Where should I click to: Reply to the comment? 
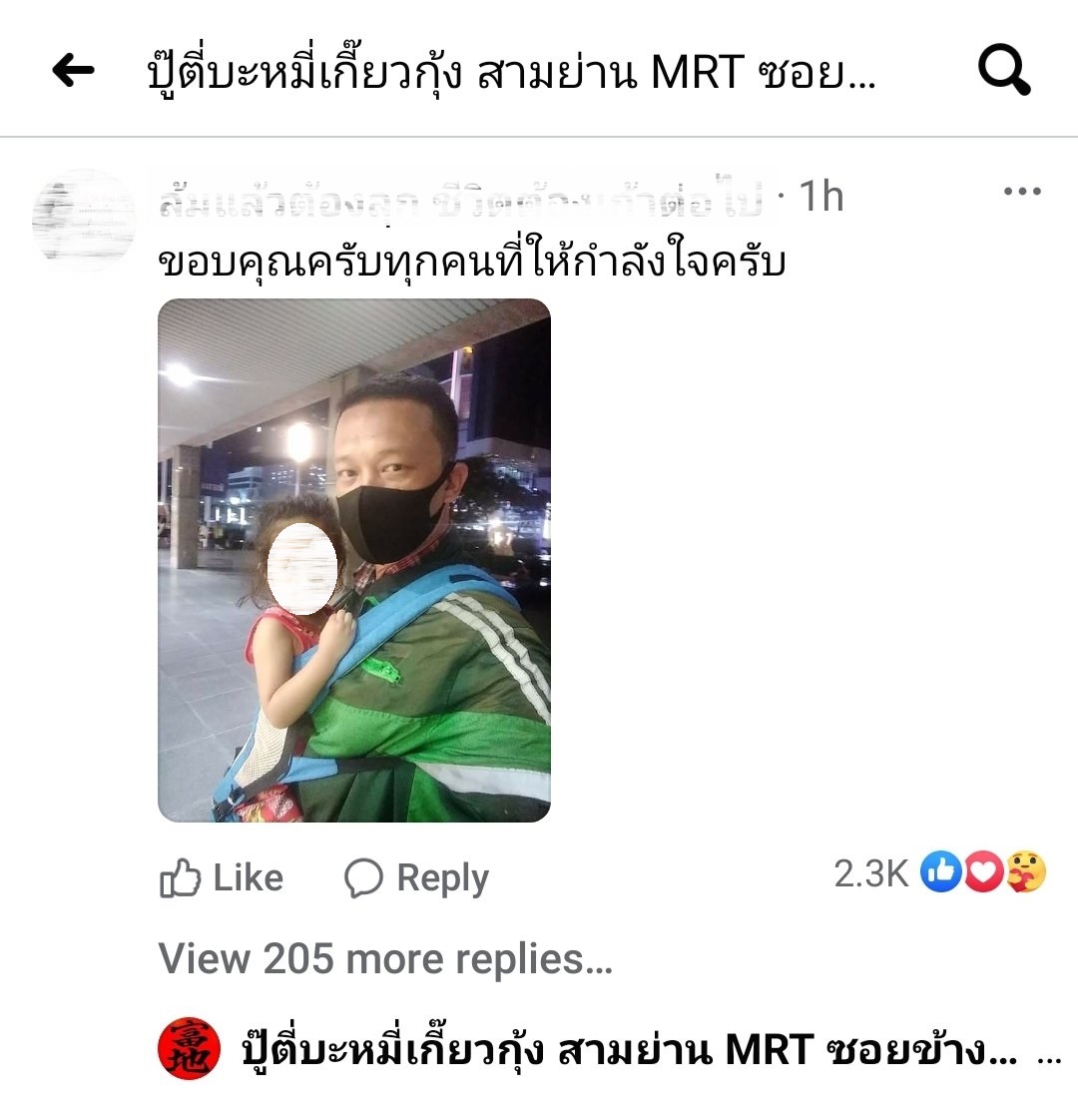click(x=417, y=878)
